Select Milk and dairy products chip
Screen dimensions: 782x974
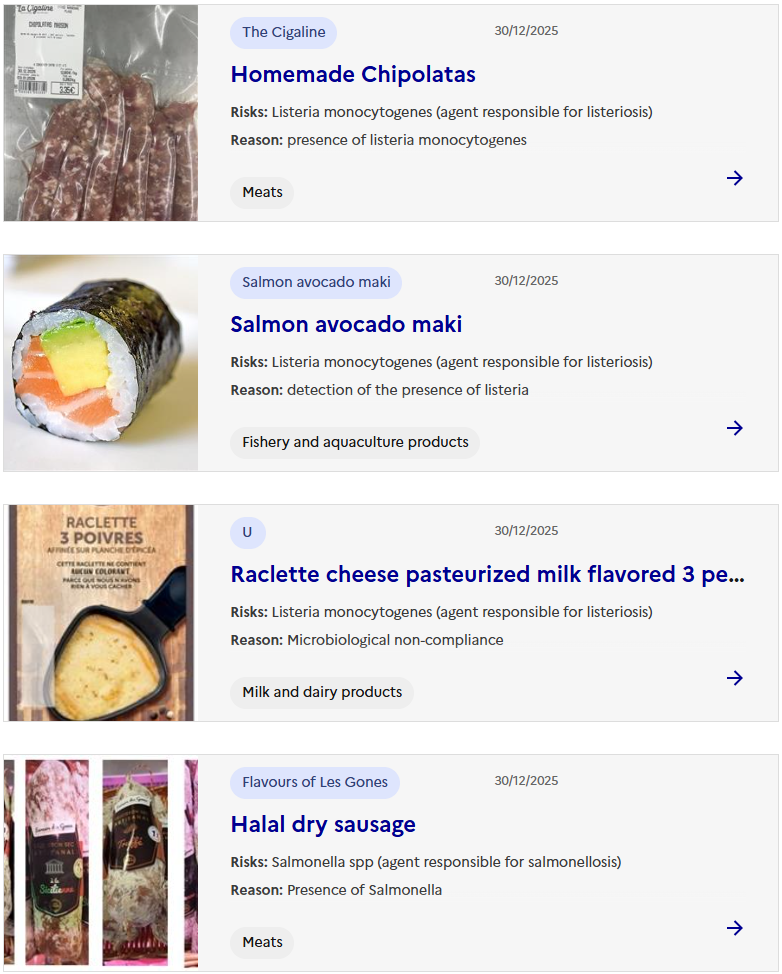[321, 692]
